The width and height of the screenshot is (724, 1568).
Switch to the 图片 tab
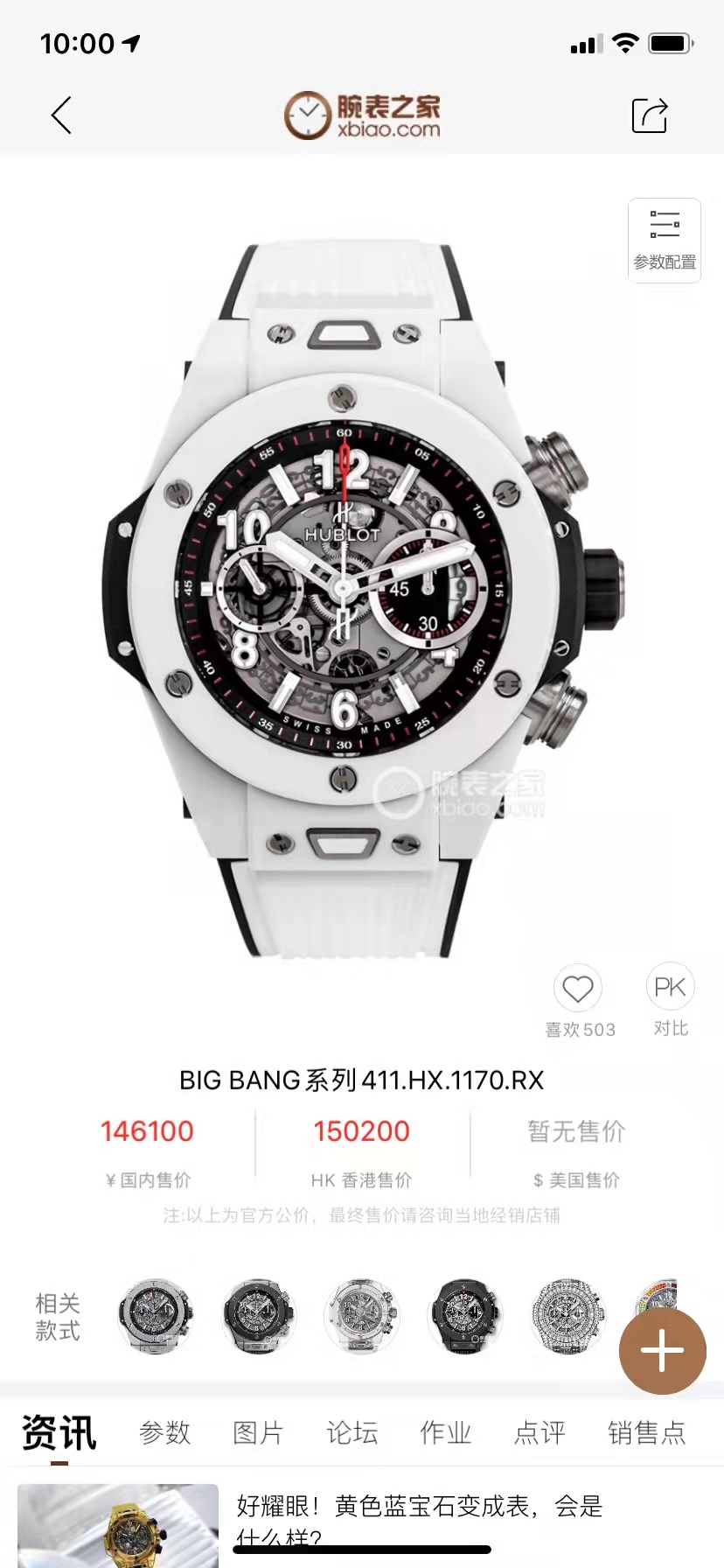point(259,1433)
